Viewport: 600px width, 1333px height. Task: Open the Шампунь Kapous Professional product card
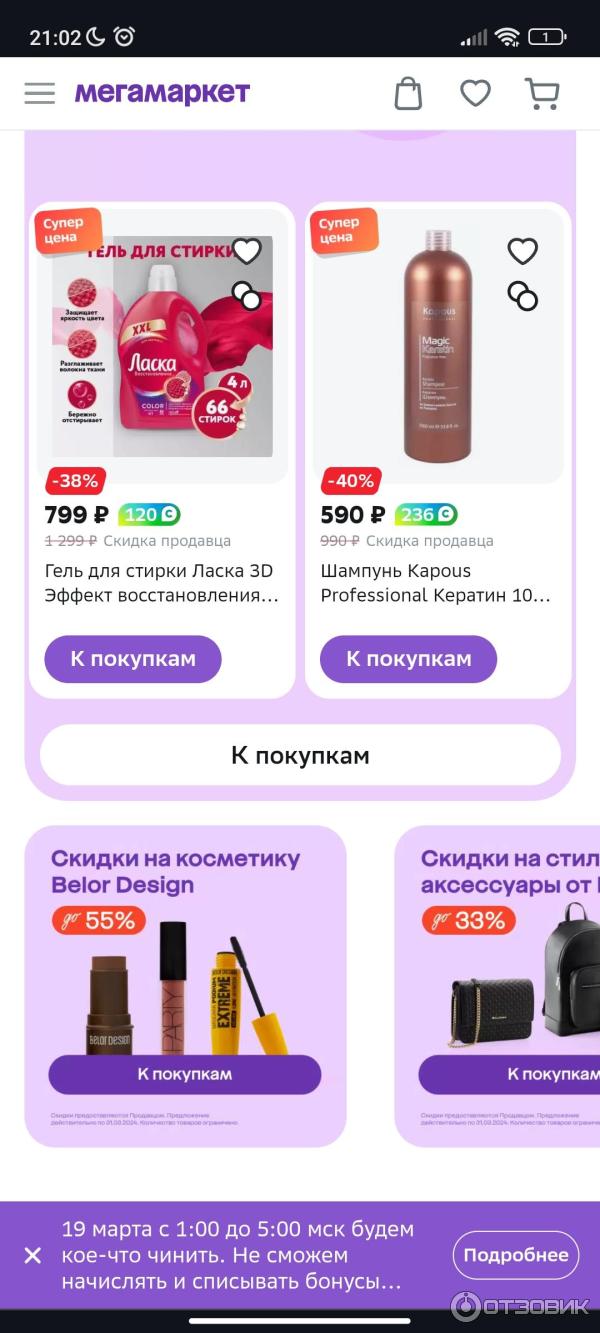point(436,583)
